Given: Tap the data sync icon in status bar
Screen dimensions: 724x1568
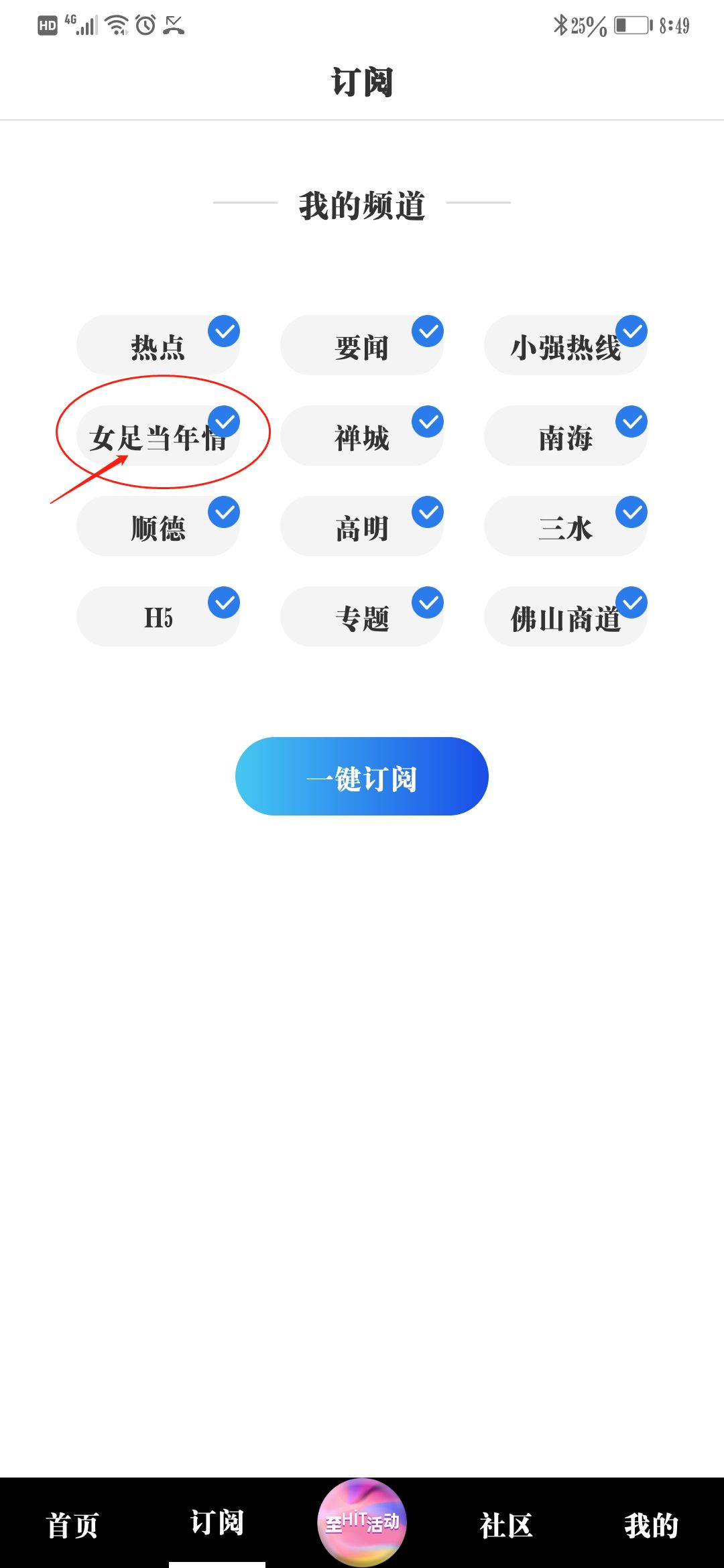Looking at the screenshot, I should [172, 24].
